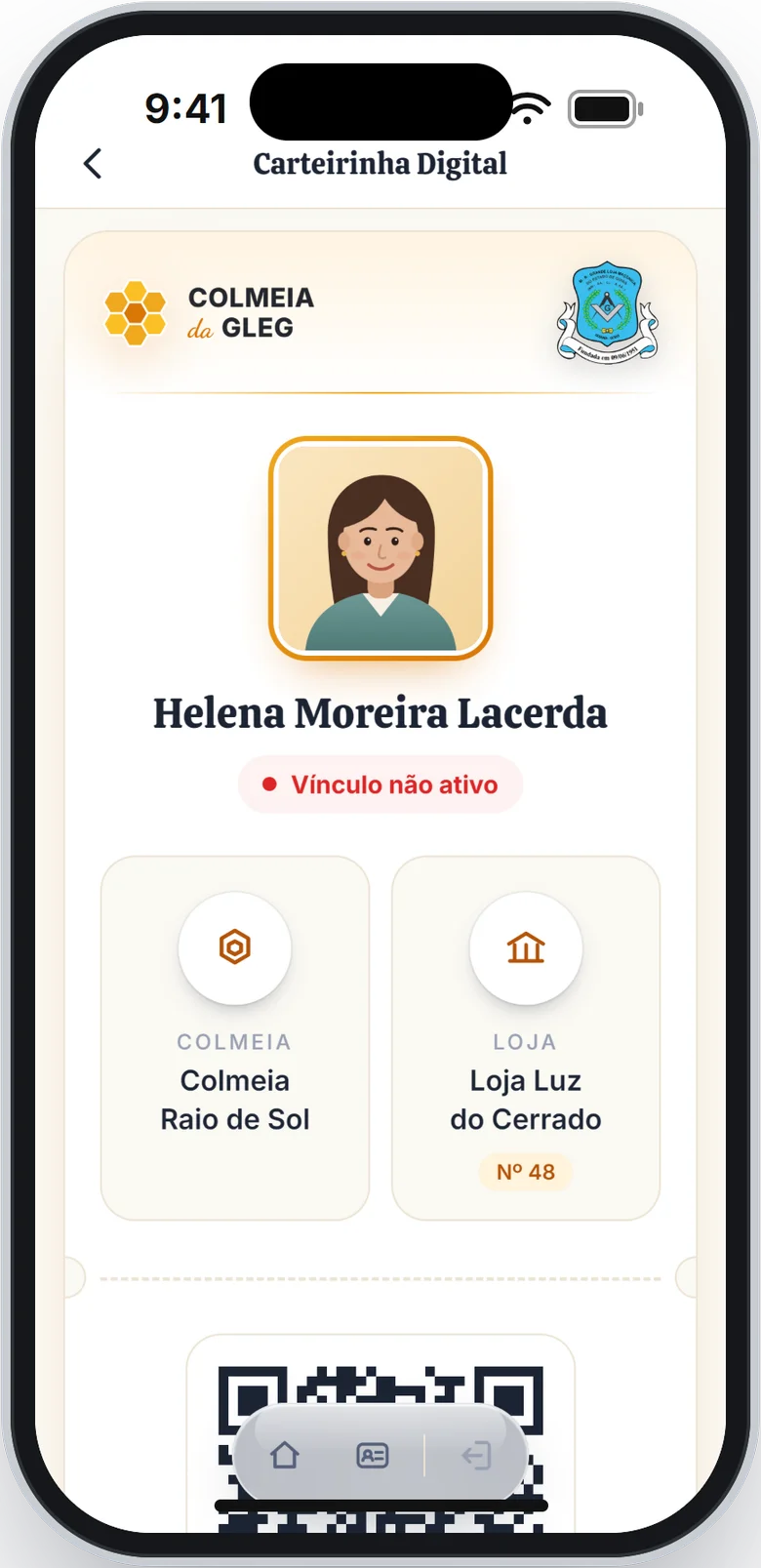Open the home tab in bottom bar

tap(285, 1455)
